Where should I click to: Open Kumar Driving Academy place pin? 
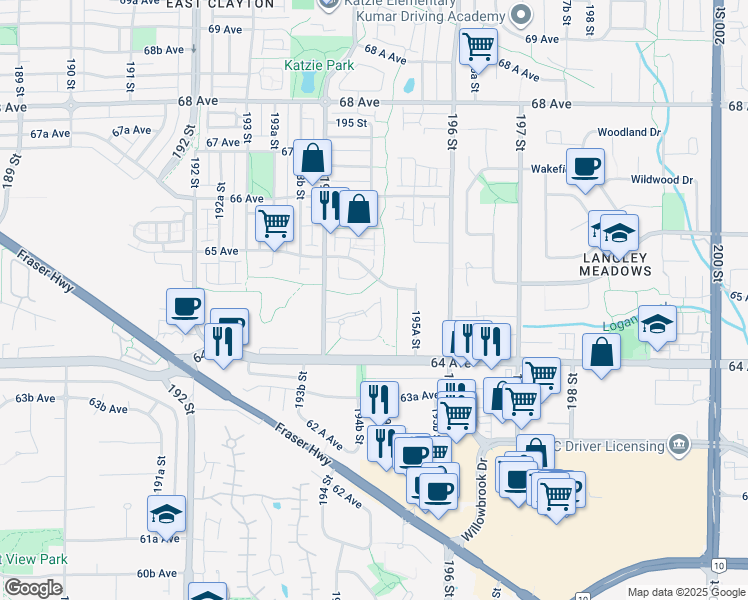point(520,15)
